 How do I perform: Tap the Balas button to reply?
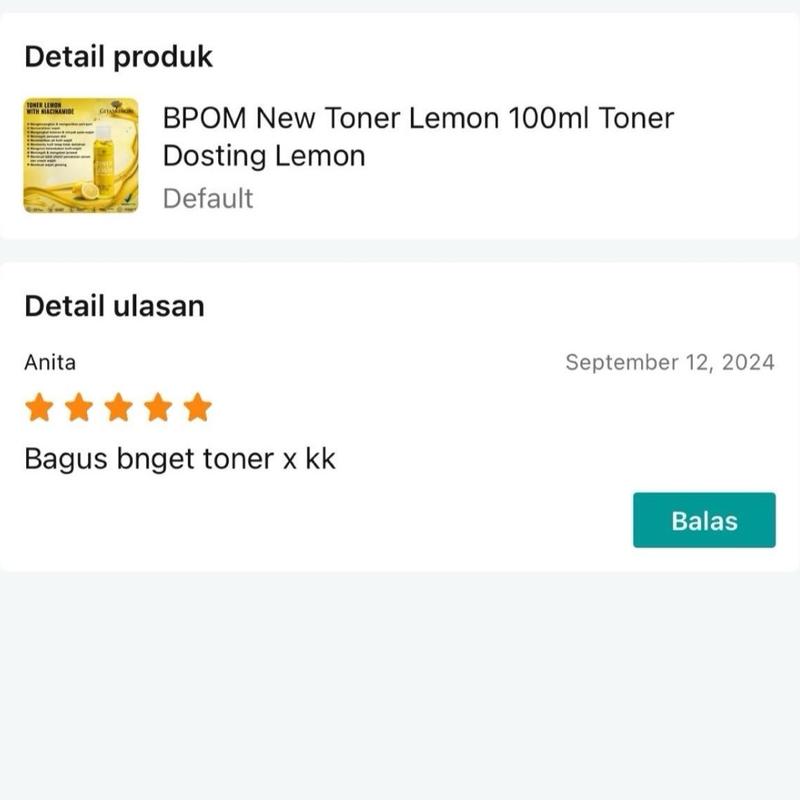(704, 520)
